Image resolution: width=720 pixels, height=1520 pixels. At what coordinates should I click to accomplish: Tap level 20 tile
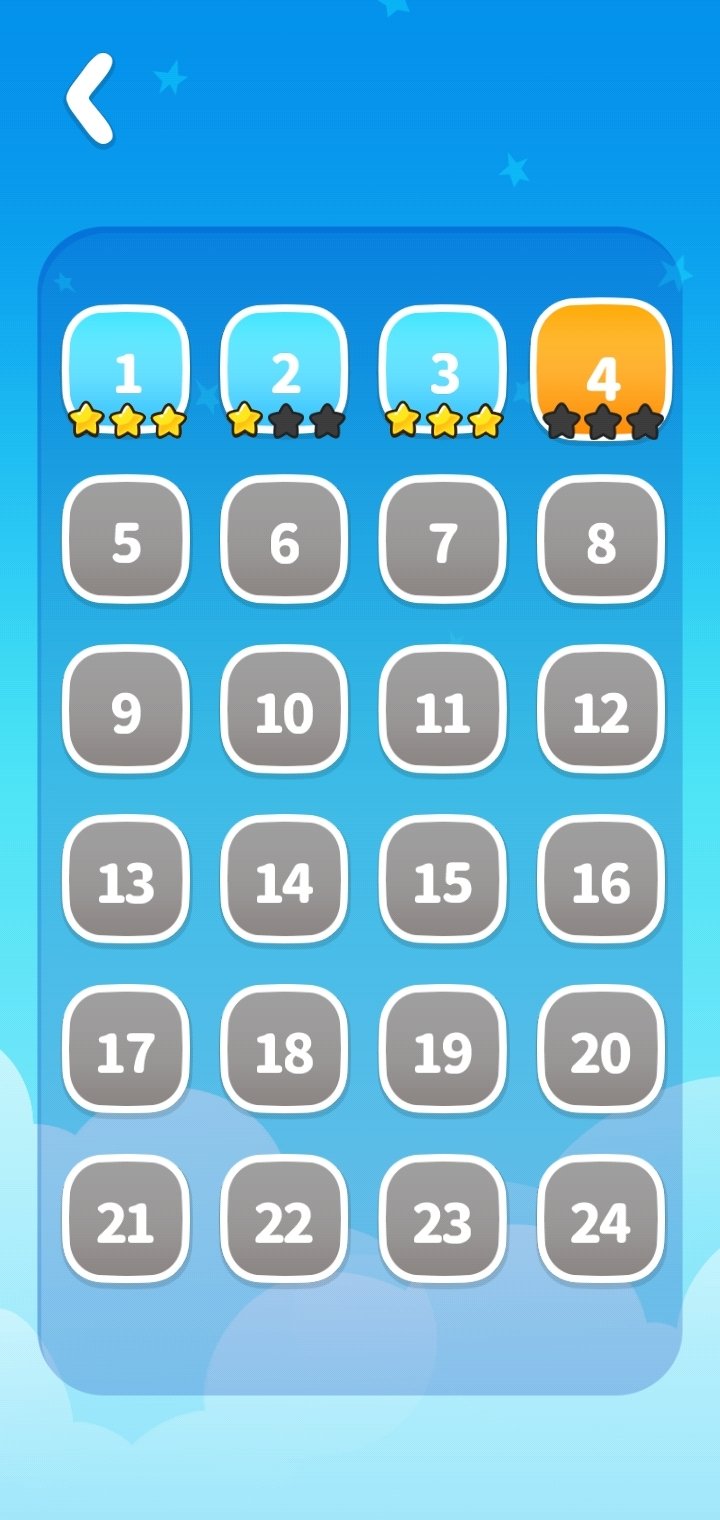601,1050
